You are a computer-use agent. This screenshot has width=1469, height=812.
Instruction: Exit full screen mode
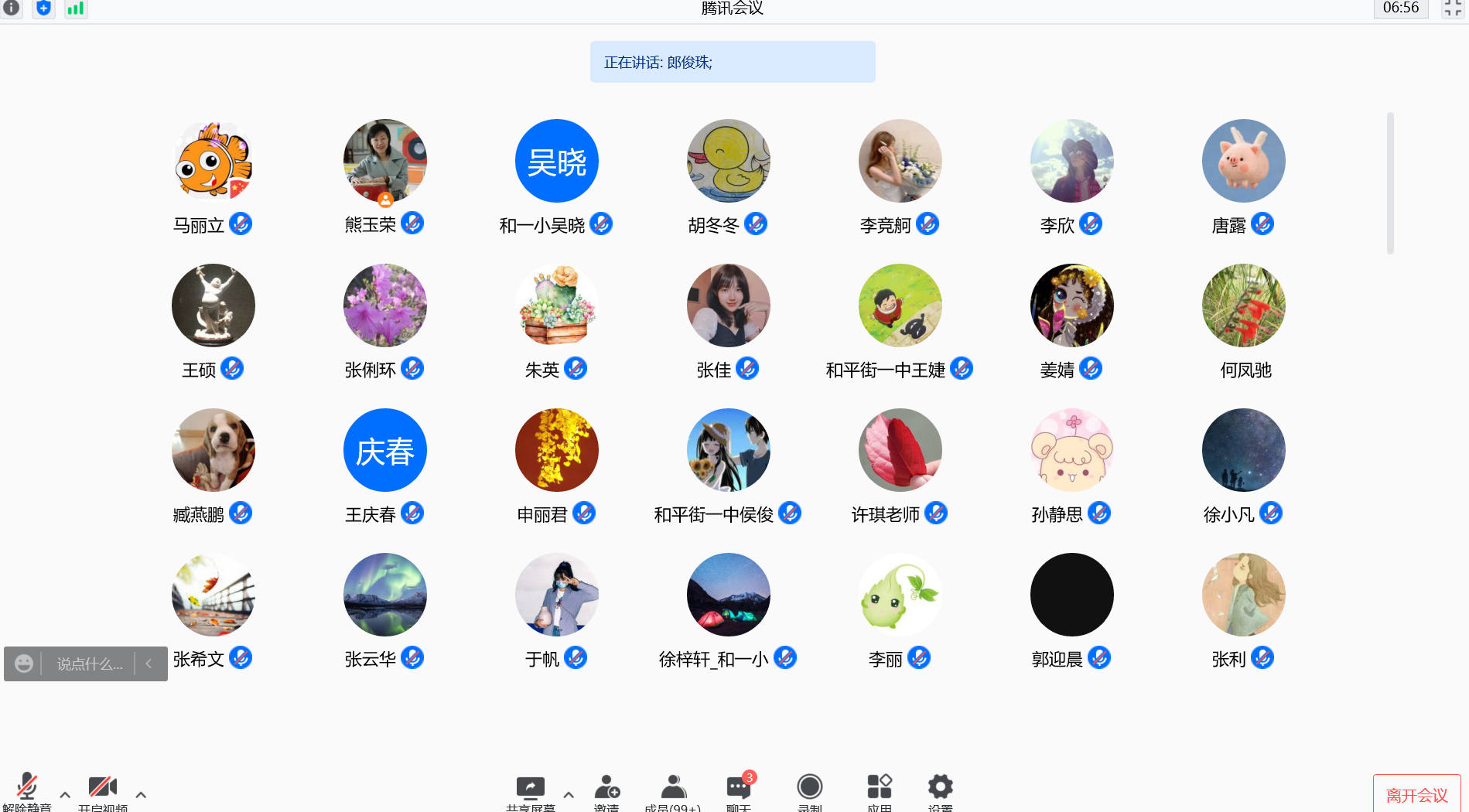click(1452, 9)
